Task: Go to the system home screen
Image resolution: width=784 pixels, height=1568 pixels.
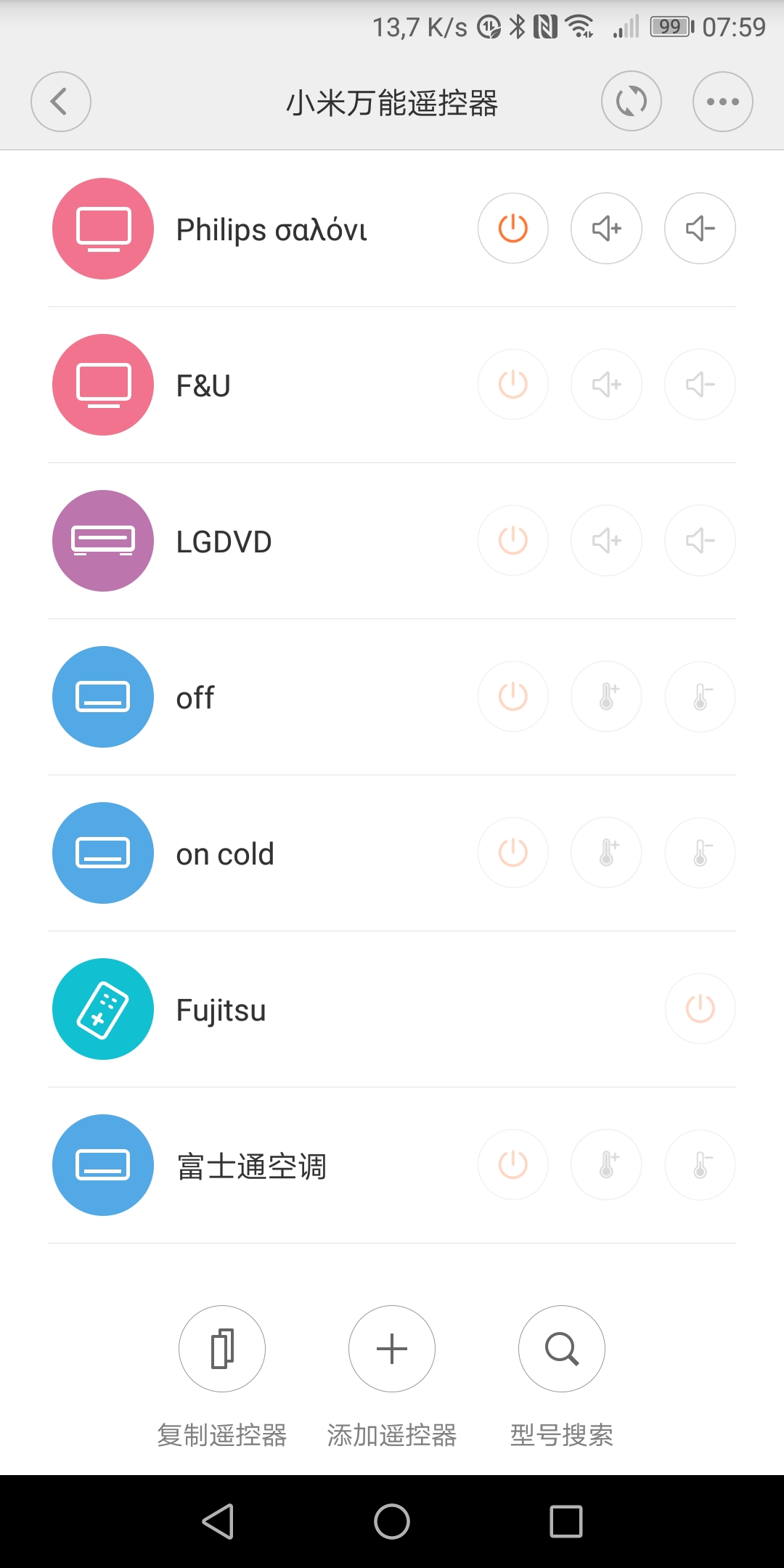Action: (x=392, y=1522)
